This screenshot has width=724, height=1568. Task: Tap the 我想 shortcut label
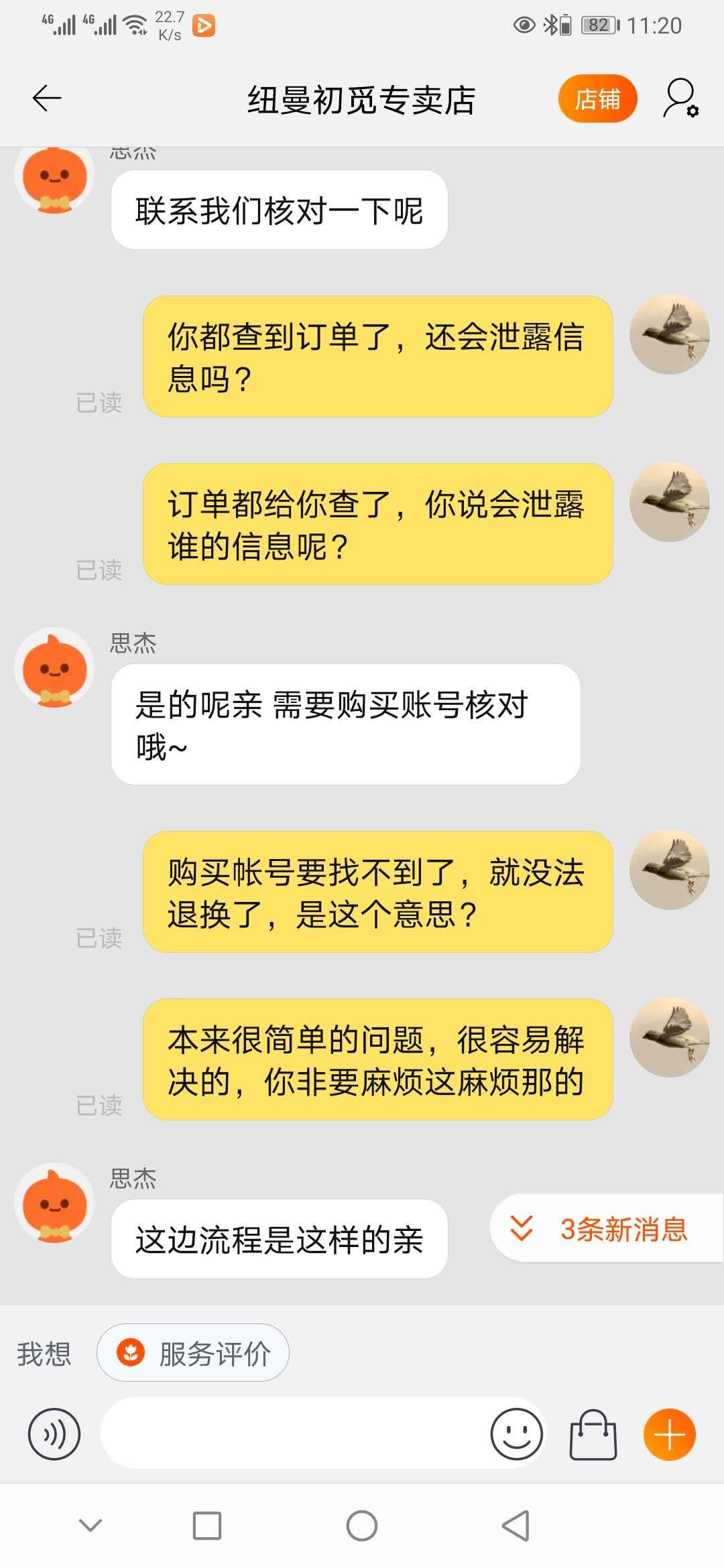44,1352
